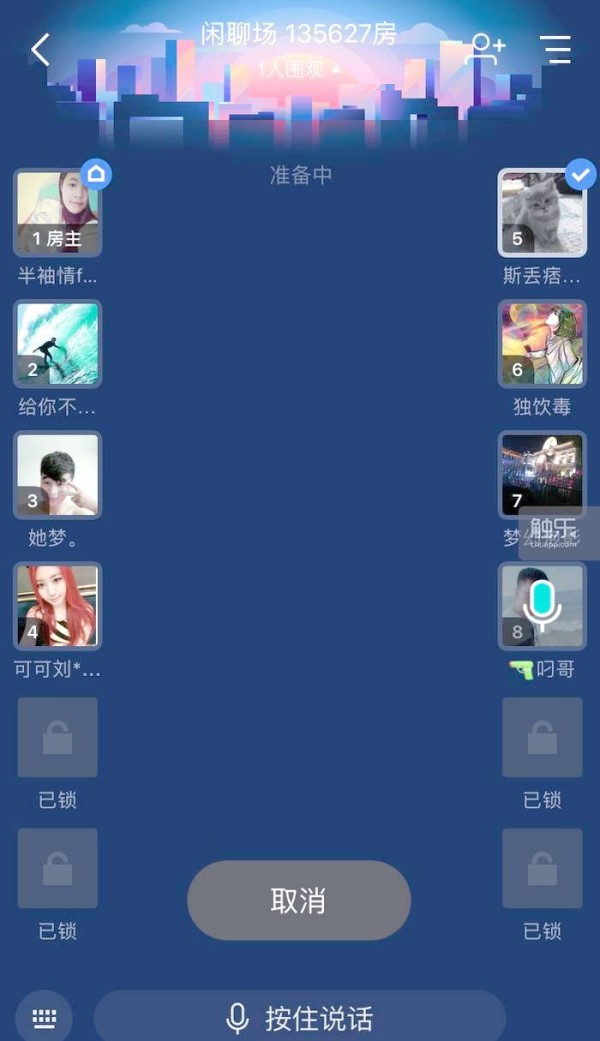Open 独饮毒 avatar in seat 6
Viewport: 600px width, 1041px height.
(542, 343)
